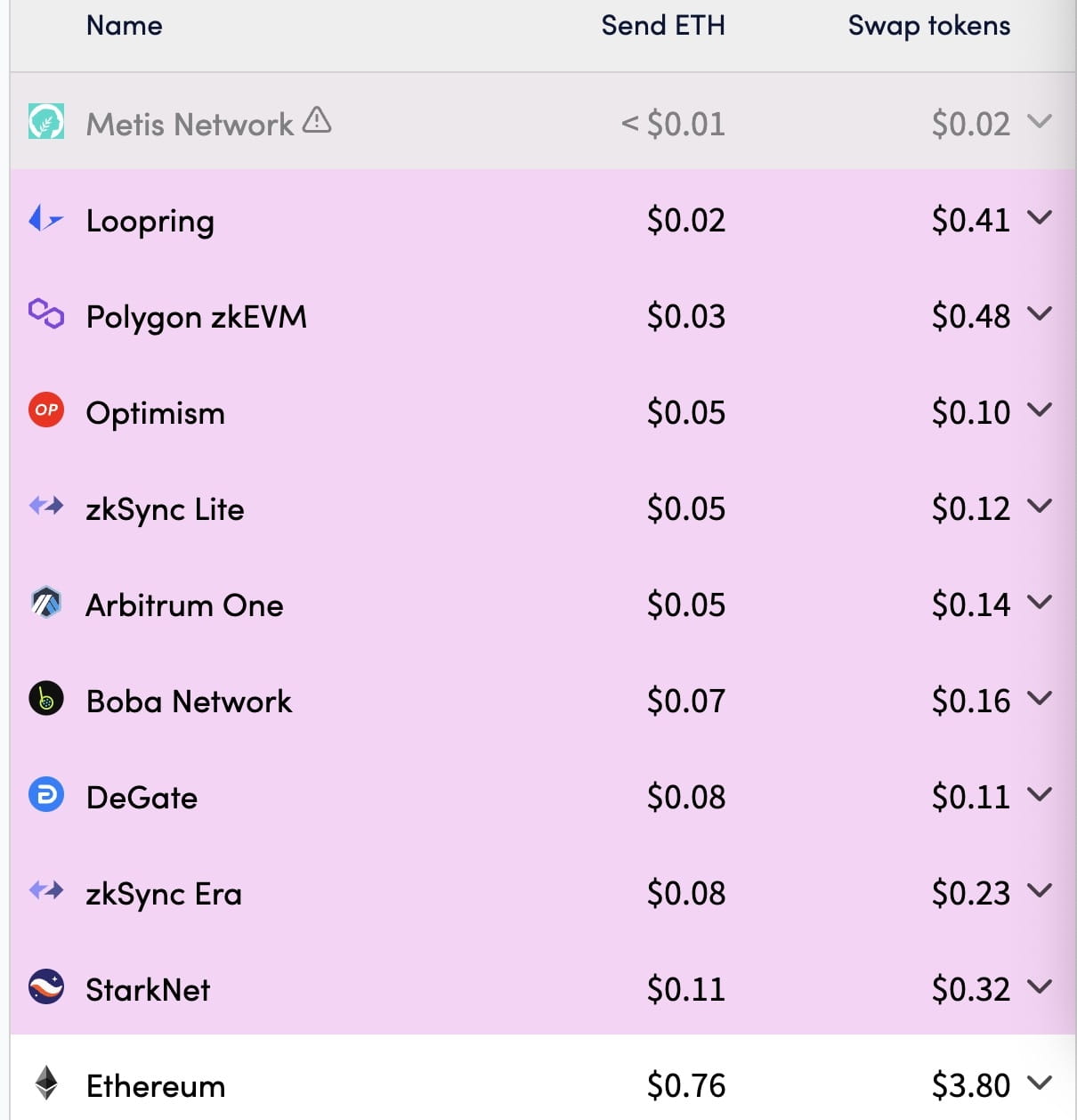Click the Metis Network warning icon
Screen dimensions: 1077x1120
click(317, 119)
